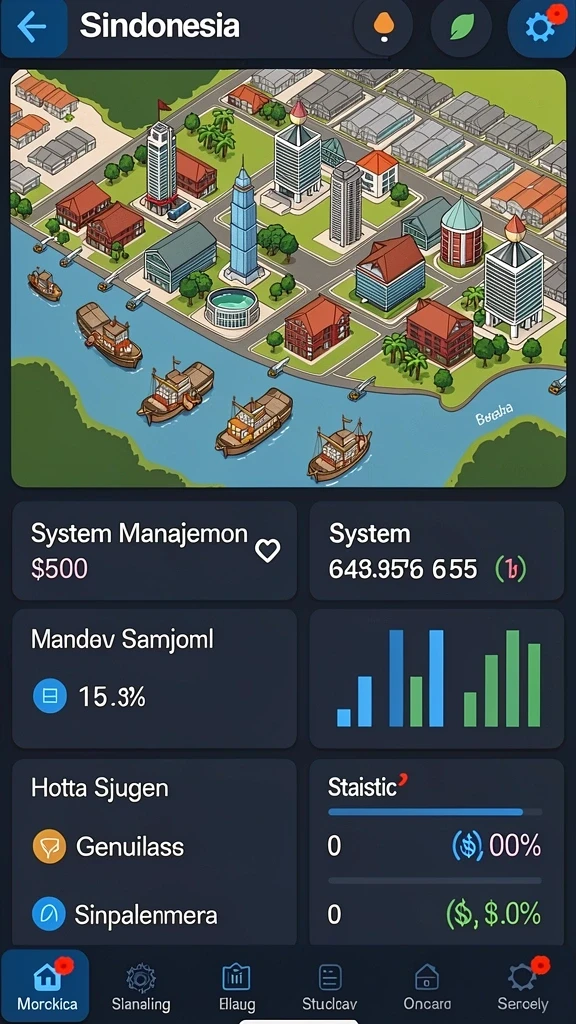Open the Staistic card
576x1024 pixels.
(x=436, y=852)
